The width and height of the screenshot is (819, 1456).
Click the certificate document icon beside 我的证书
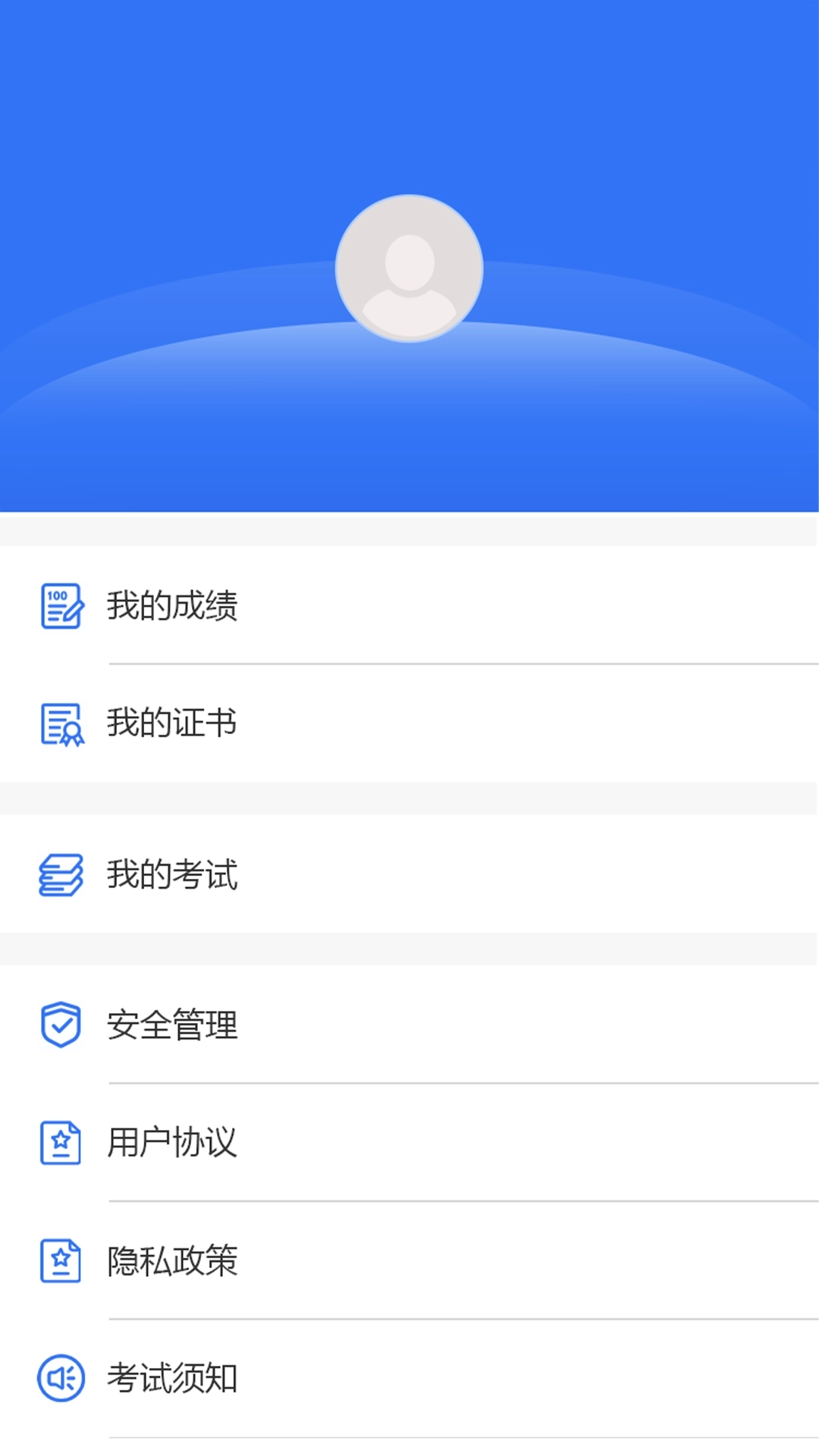click(x=61, y=724)
